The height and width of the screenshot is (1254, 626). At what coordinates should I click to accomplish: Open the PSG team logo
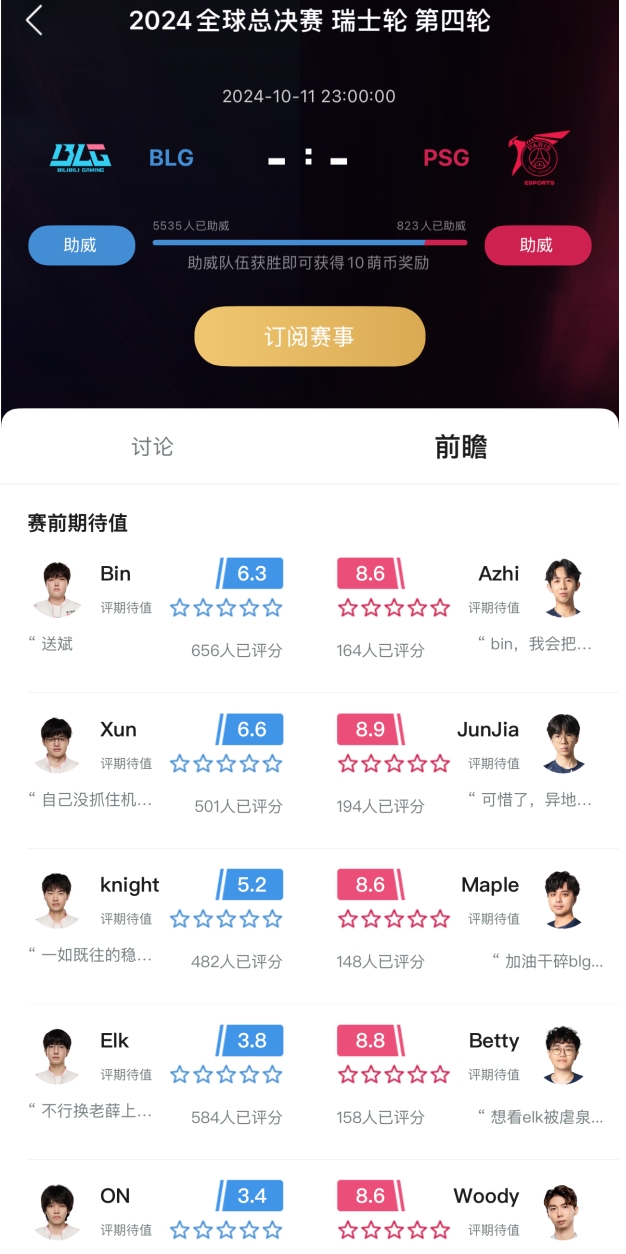pyautogui.click(x=538, y=158)
